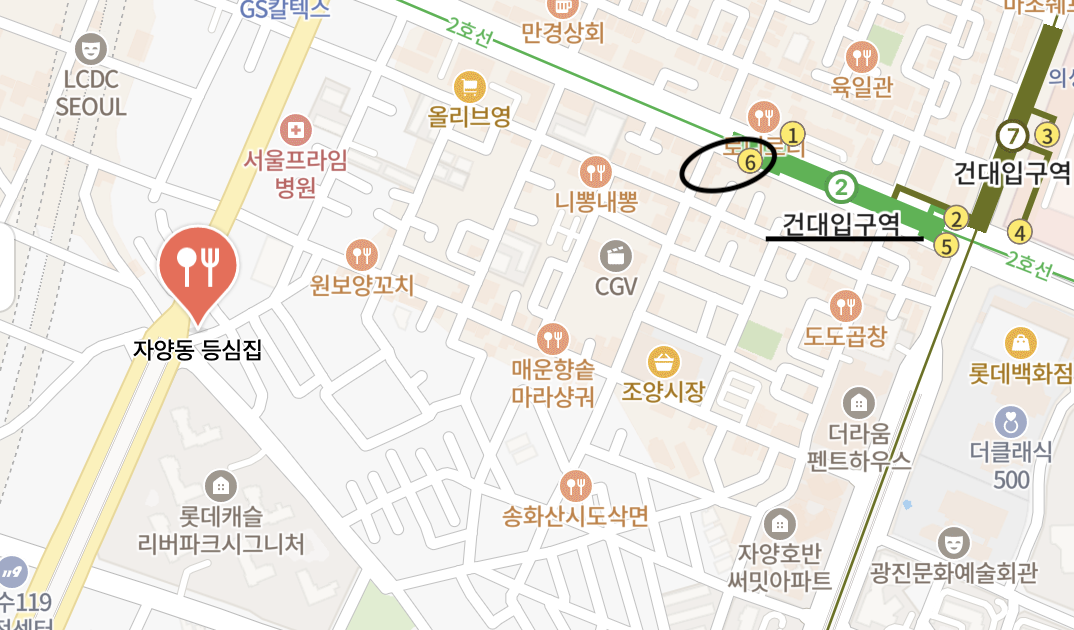
Task: Select the 롯데백화점 department store marker
Action: 1020,343
